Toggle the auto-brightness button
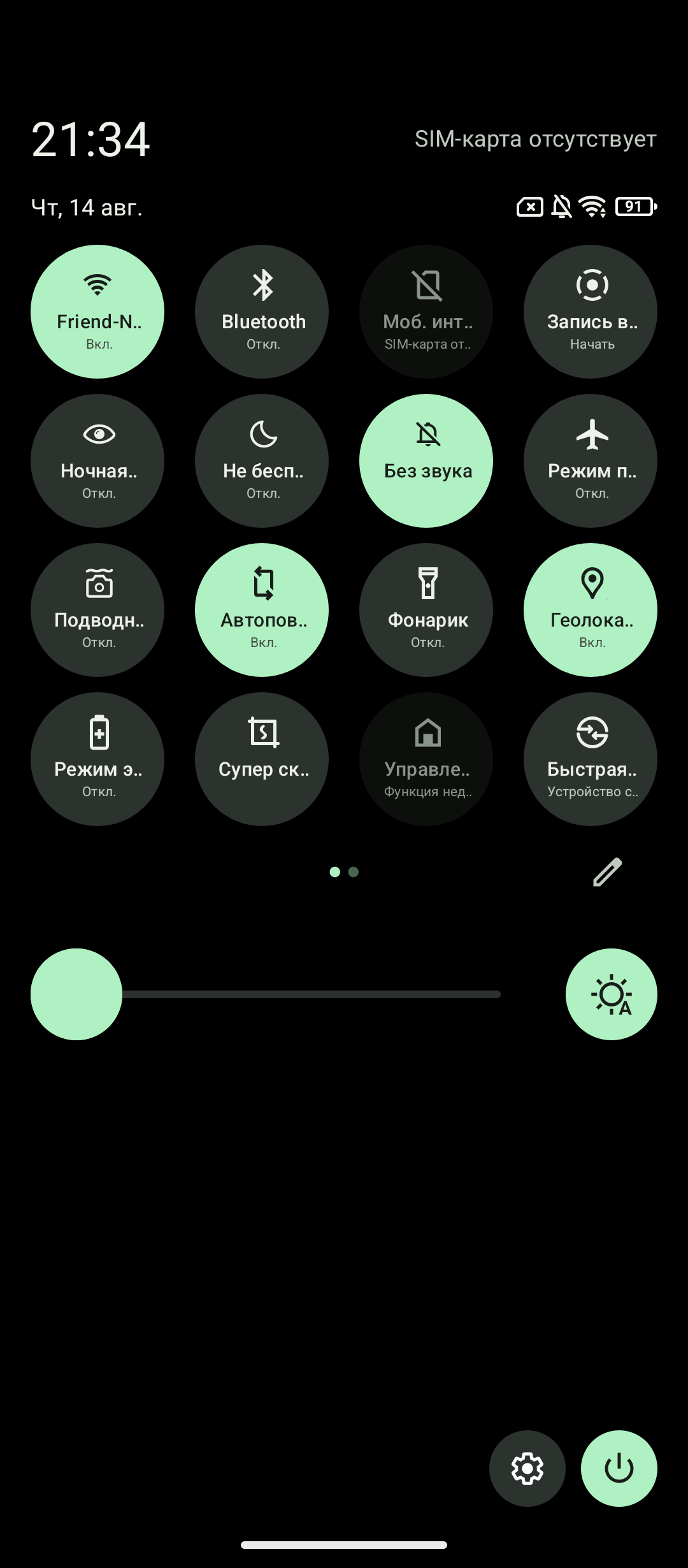 pos(611,994)
